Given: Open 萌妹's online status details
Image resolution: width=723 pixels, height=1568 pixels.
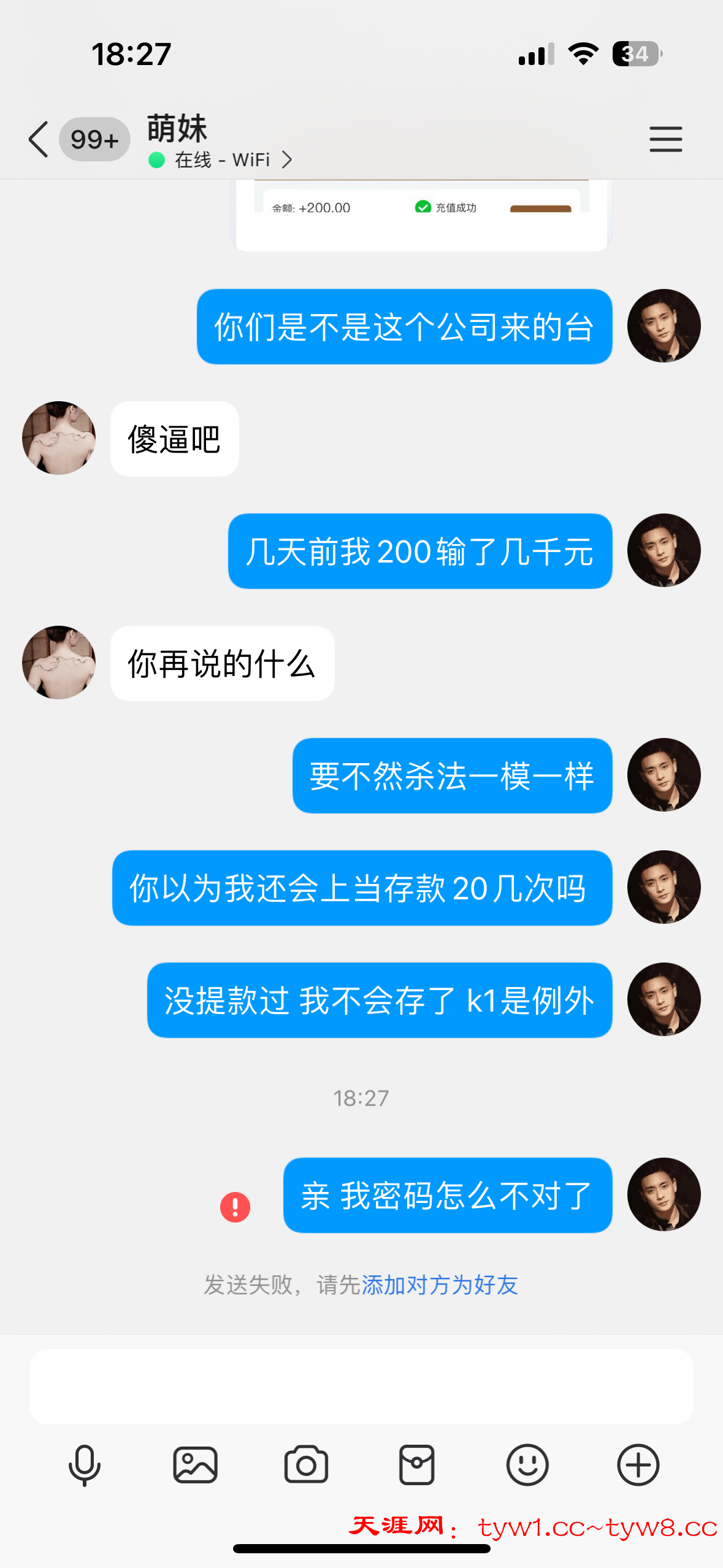Looking at the screenshot, I should coord(222,160).
